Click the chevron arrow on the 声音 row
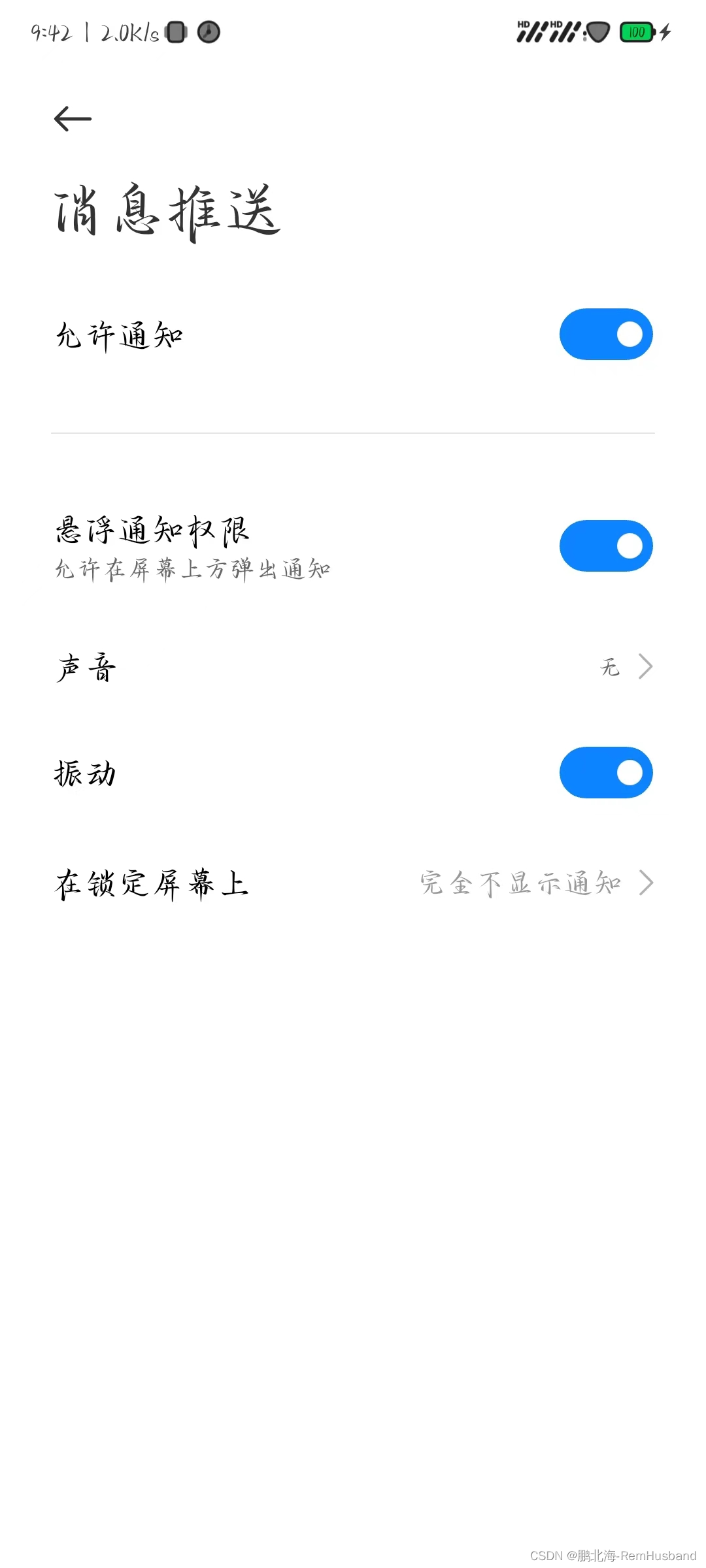Screen dimensions: 706x1568 tap(645, 666)
